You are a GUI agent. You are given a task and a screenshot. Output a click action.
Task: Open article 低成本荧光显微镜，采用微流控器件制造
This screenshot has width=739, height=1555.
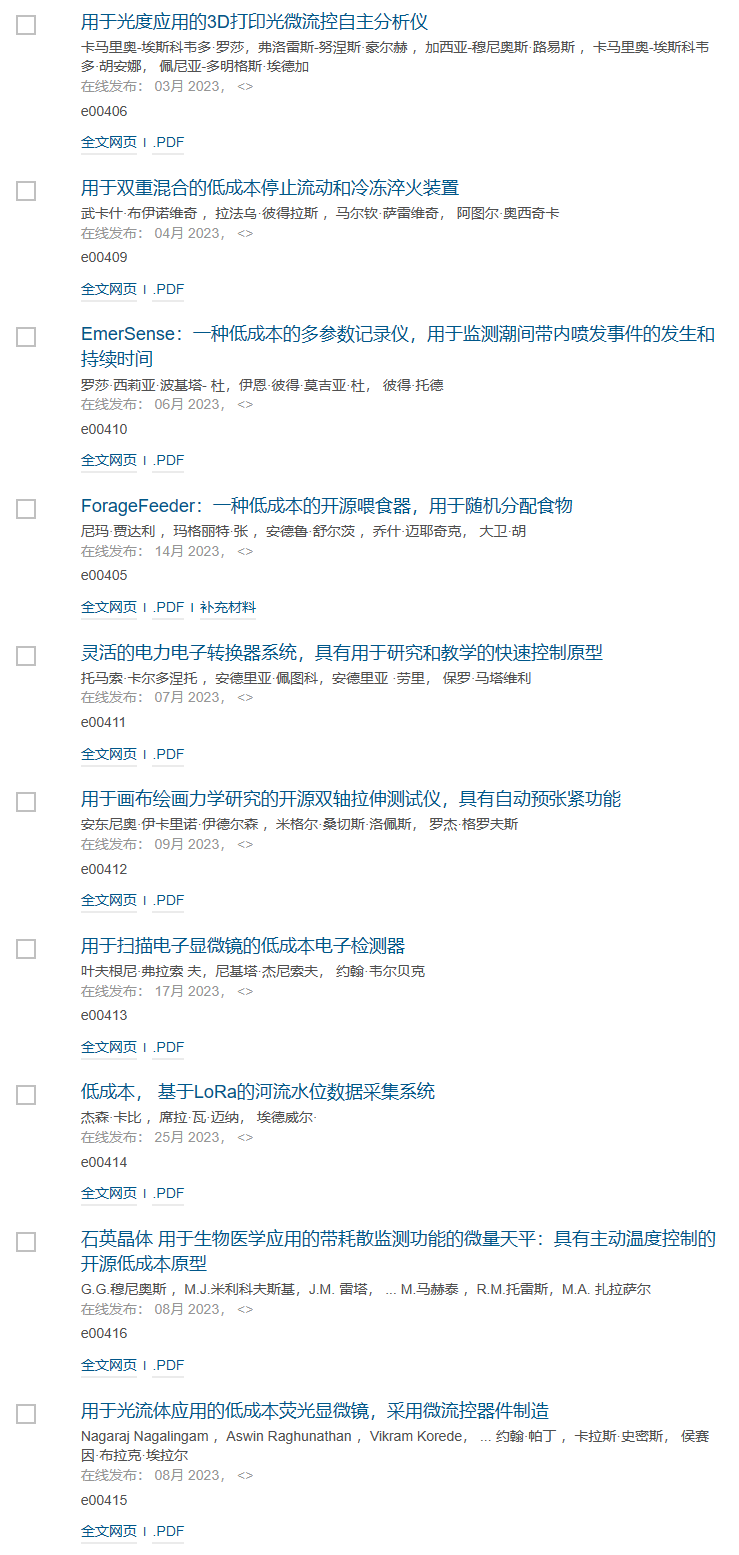tap(315, 1411)
